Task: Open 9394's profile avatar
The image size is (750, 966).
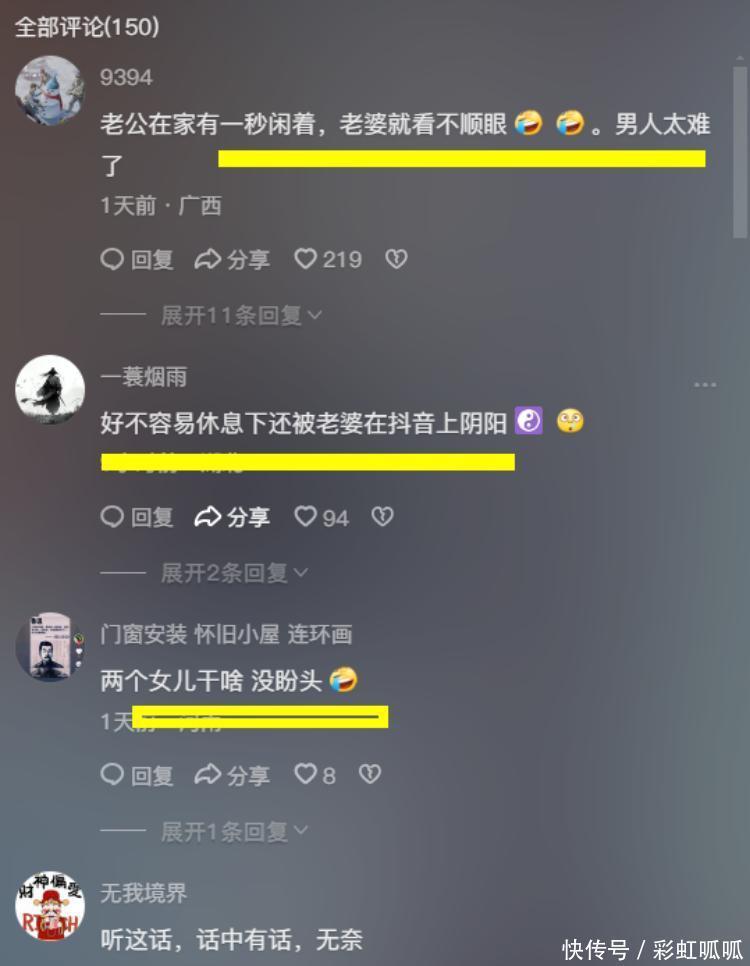Action: [49, 90]
